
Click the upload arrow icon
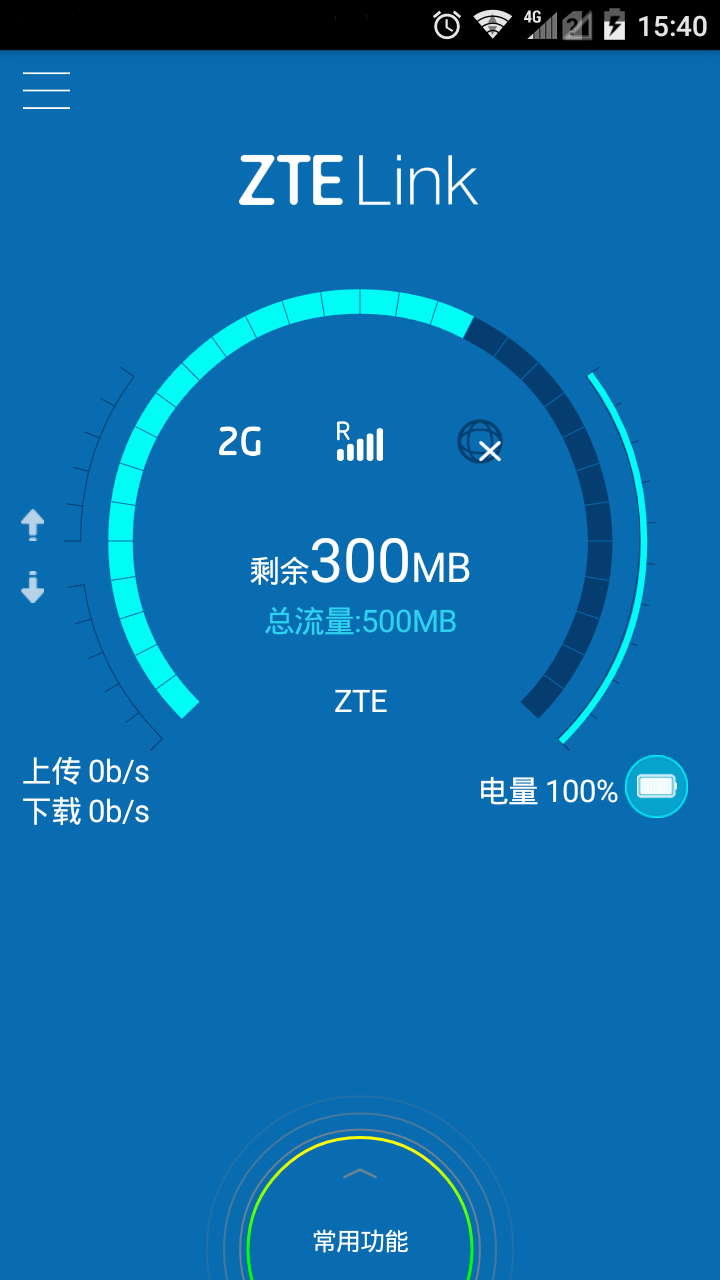click(x=32, y=525)
